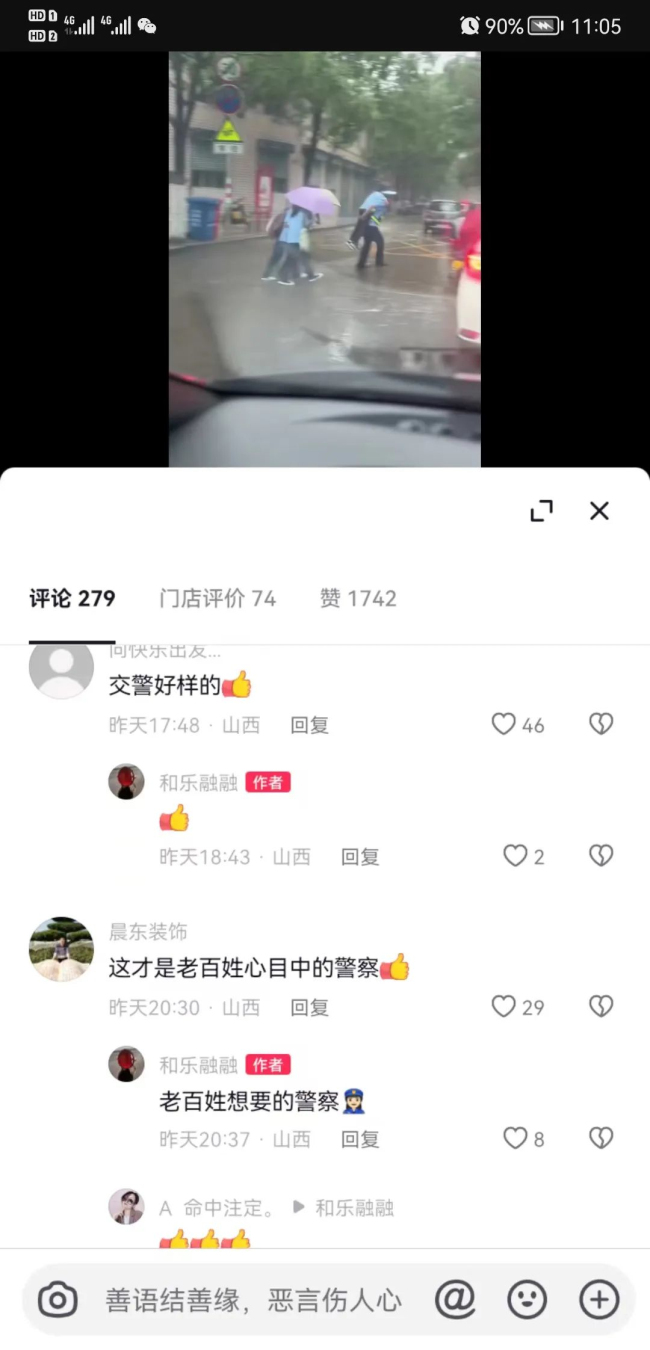Like the comment 交警好样的

(x=504, y=724)
